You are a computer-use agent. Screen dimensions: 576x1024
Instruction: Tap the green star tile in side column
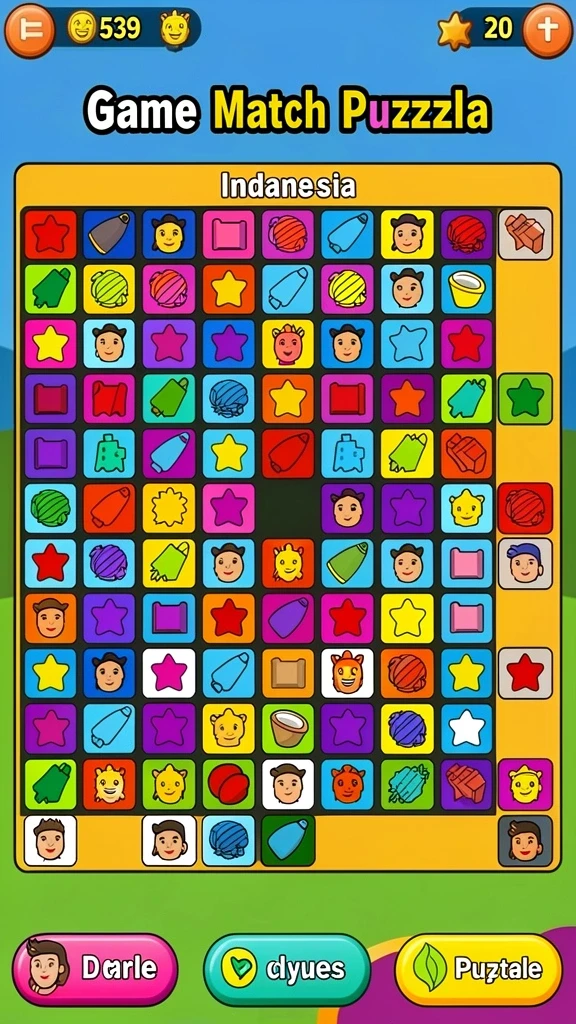point(525,399)
